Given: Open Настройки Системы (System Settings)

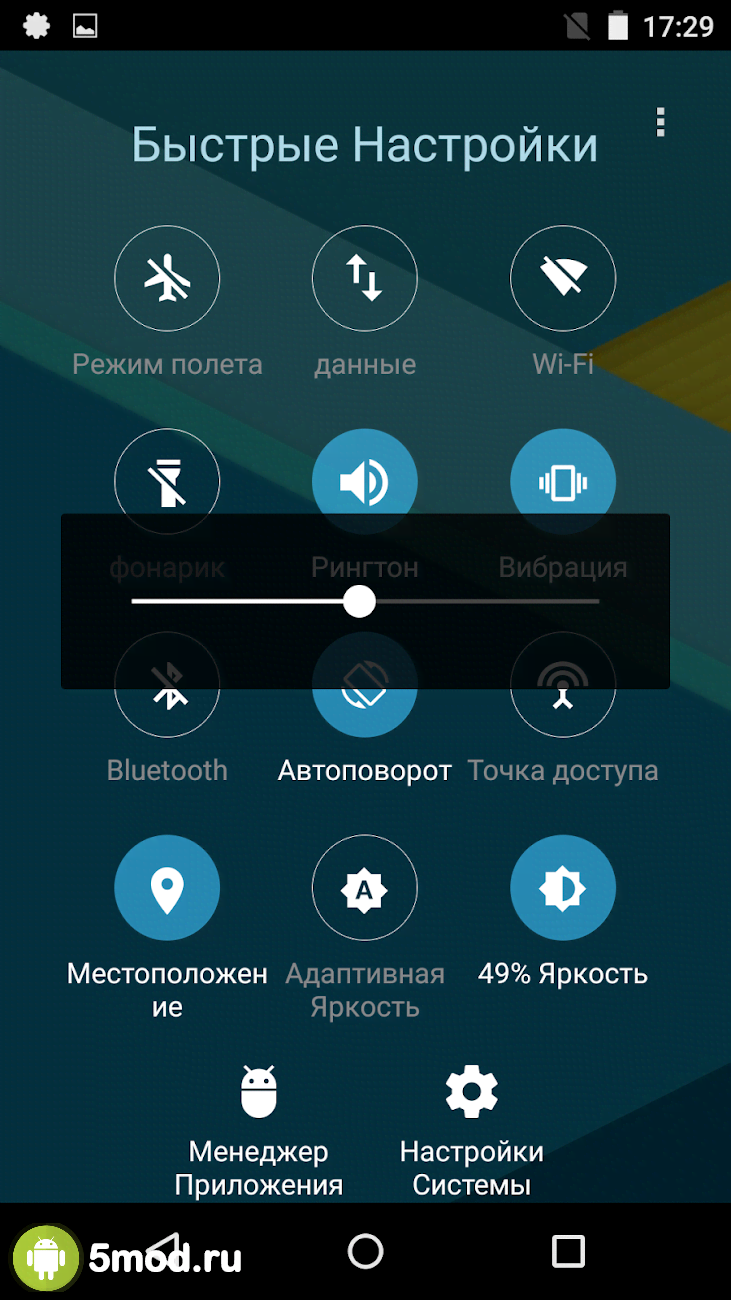Looking at the screenshot, I should pos(470,1090).
